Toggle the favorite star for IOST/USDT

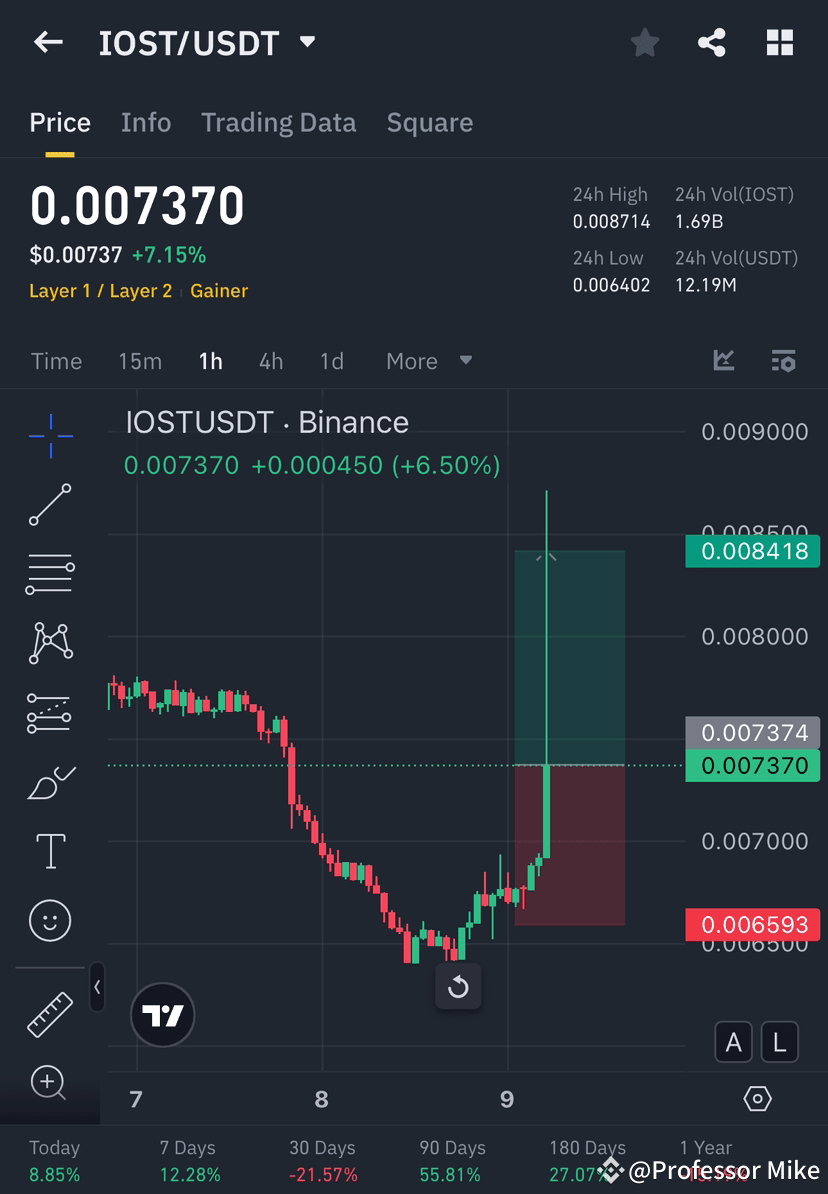coord(644,42)
